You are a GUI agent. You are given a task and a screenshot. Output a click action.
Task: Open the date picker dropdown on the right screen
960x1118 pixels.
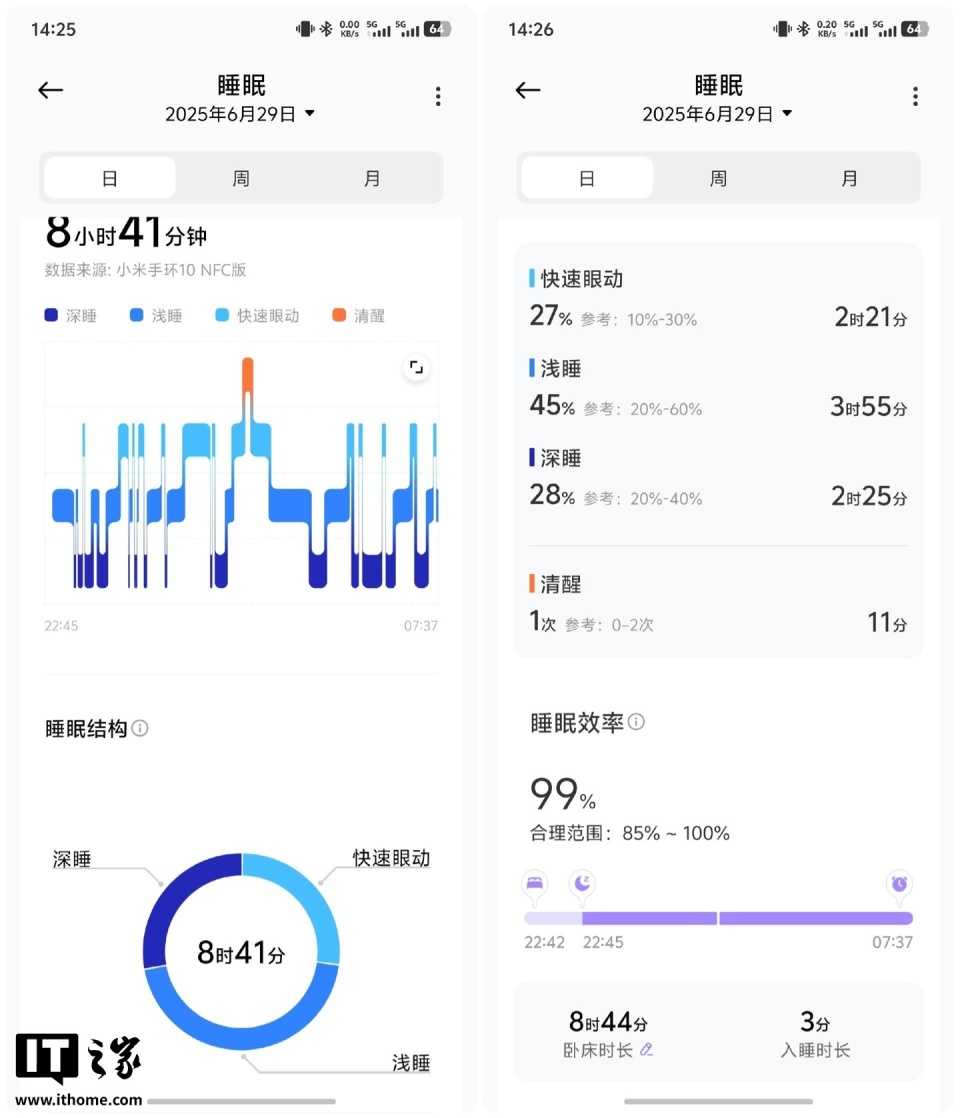coord(717,114)
